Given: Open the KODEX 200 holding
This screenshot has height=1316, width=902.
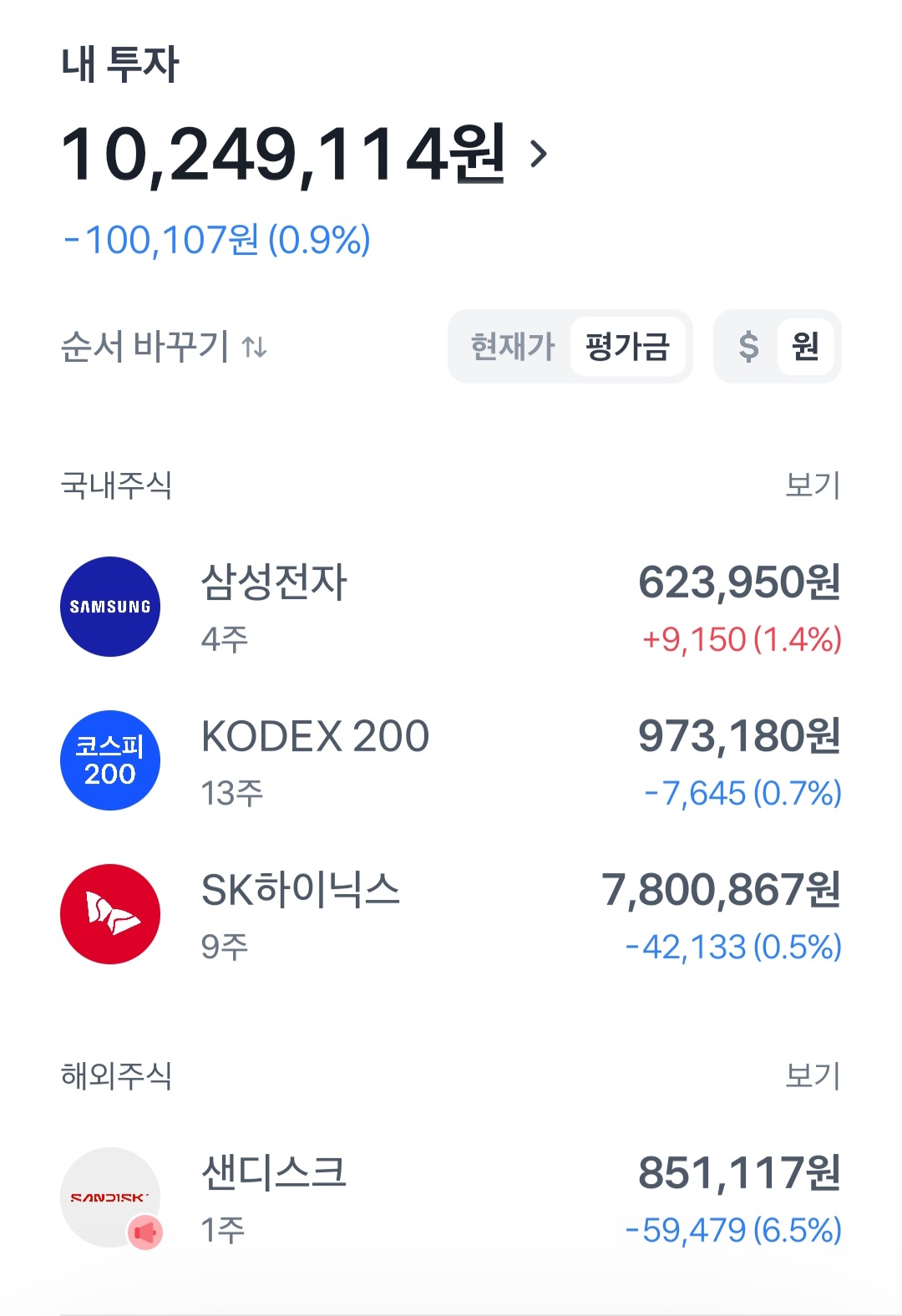Looking at the screenshot, I should (451, 761).
